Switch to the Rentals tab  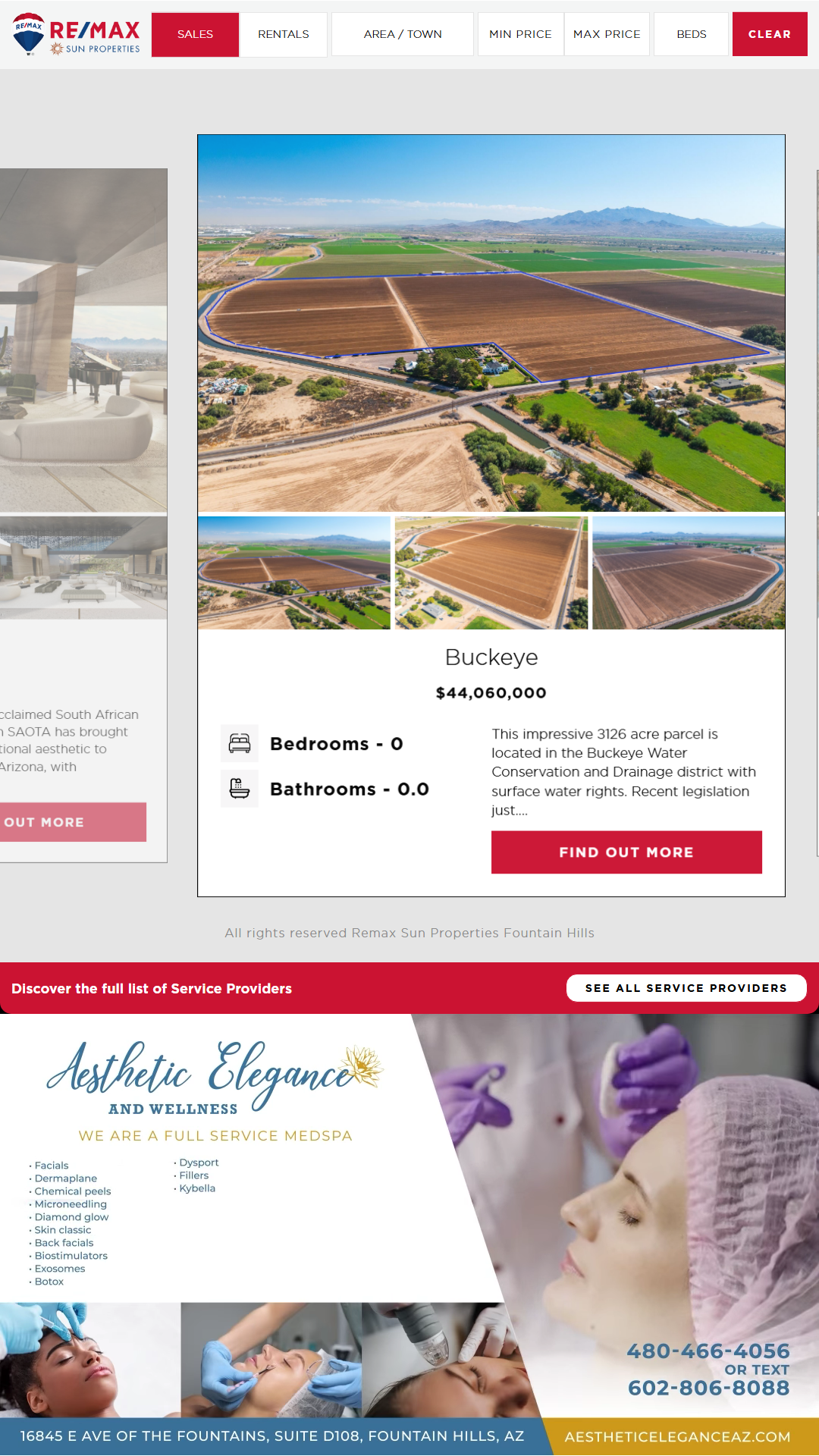click(x=283, y=34)
